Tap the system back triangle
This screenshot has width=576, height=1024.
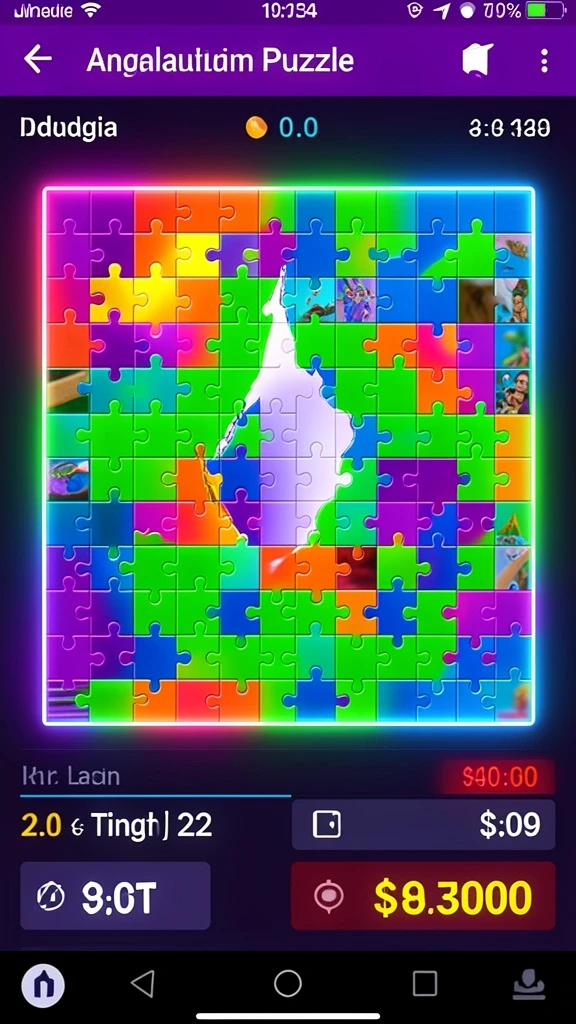[142, 983]
